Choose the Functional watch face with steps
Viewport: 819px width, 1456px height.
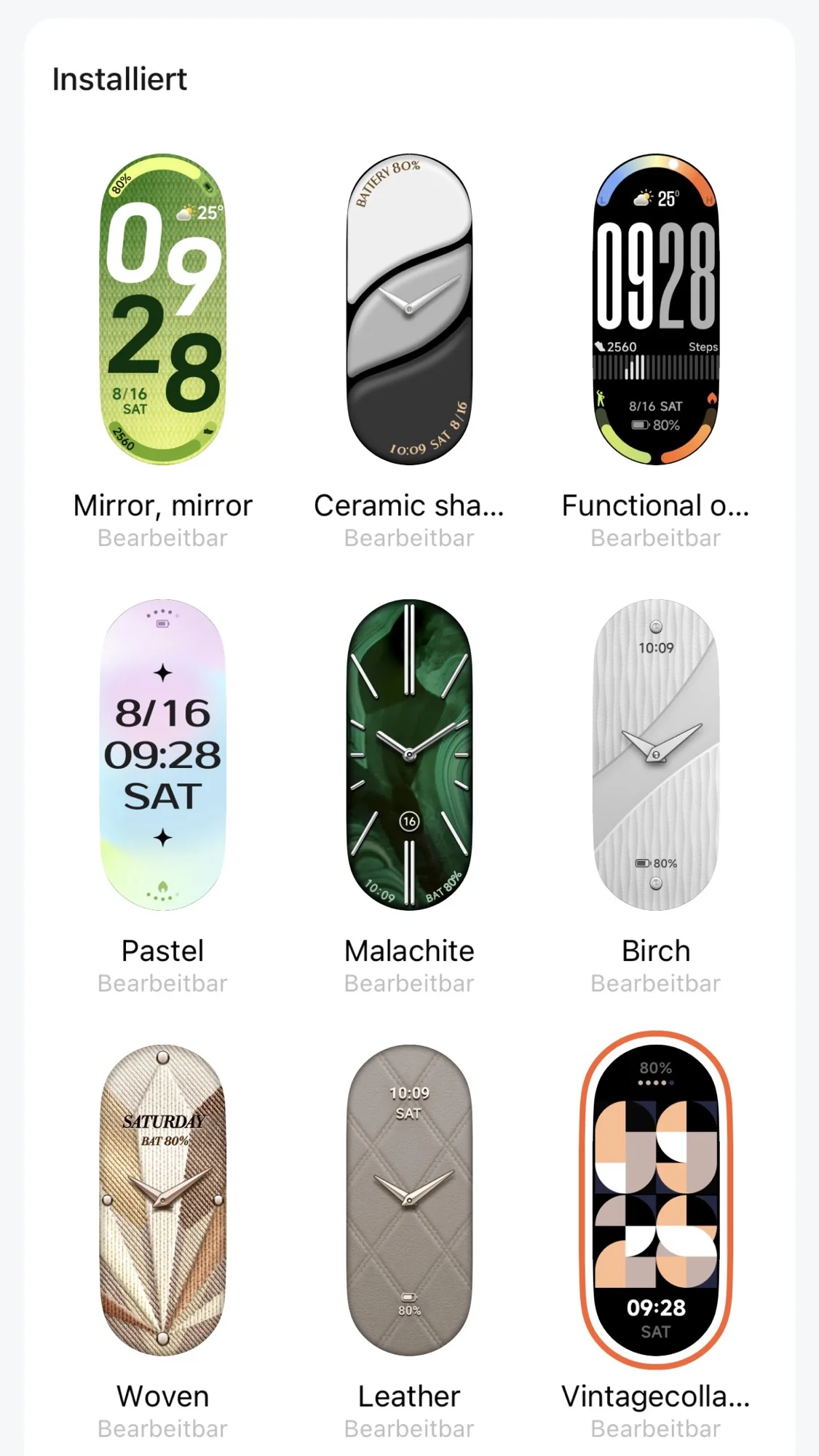(x=656, y=309)
